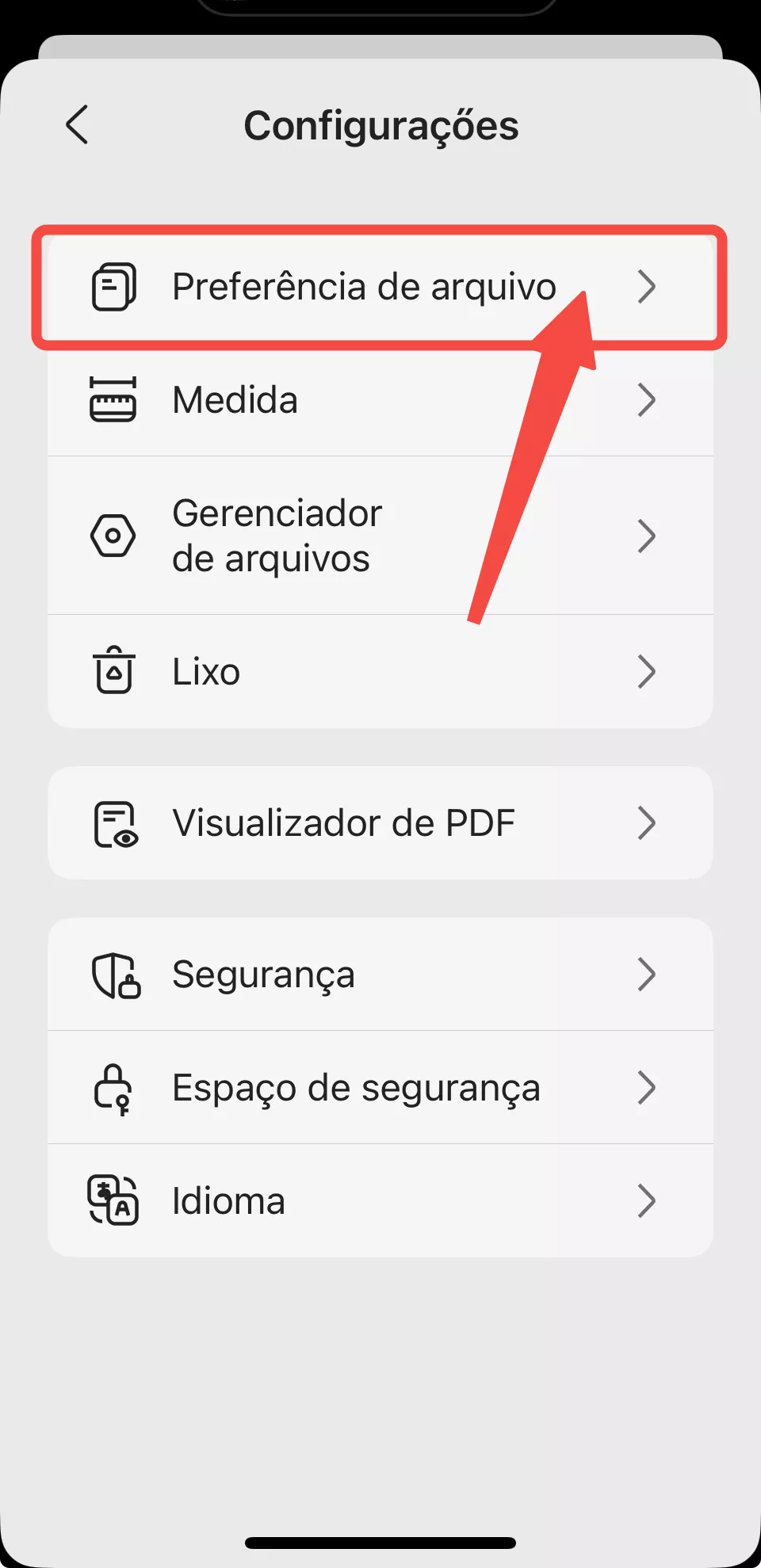This screenshot has width=761, height=1568.
Task: Open the Espaço de segurança entry
Action: pos(357,1087)
